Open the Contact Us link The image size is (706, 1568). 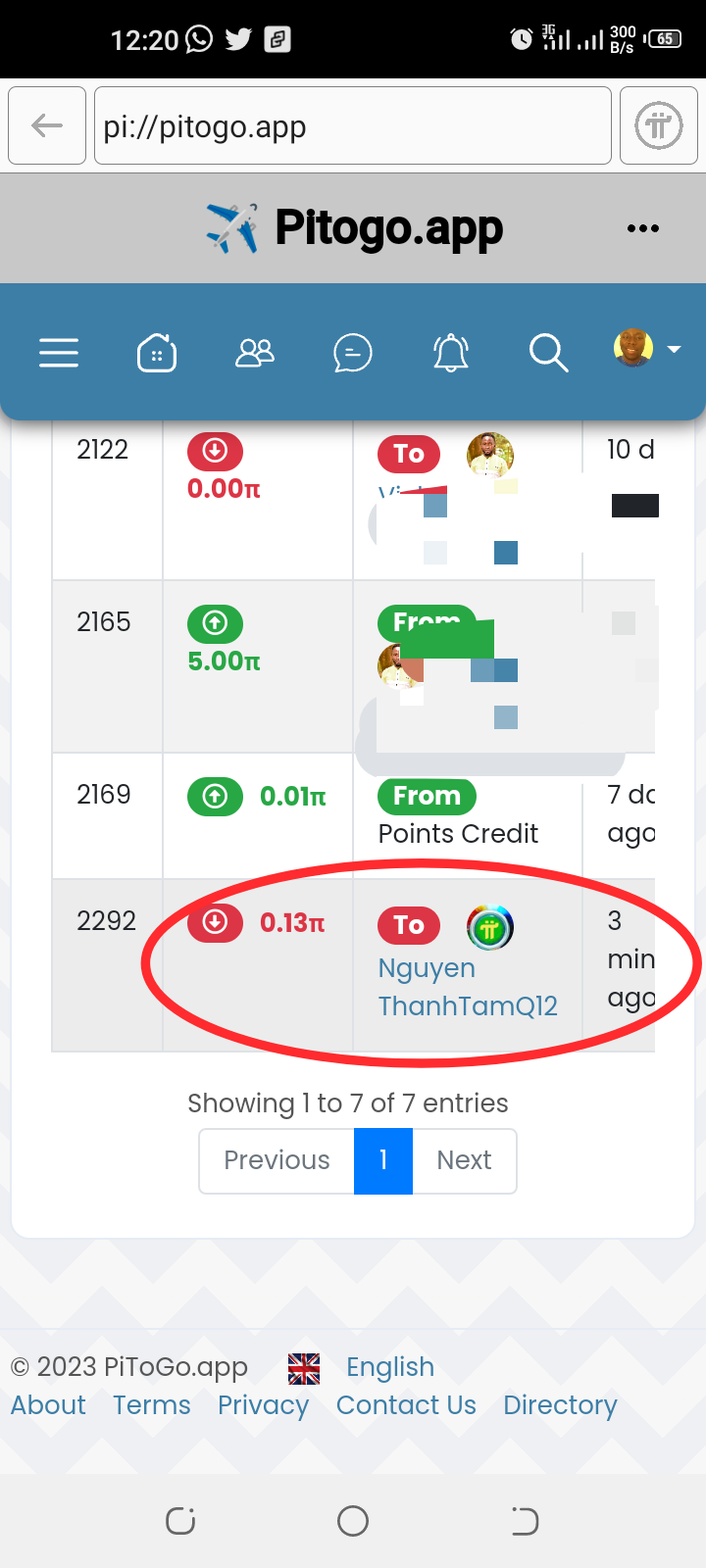click(x=406, y=1405)
